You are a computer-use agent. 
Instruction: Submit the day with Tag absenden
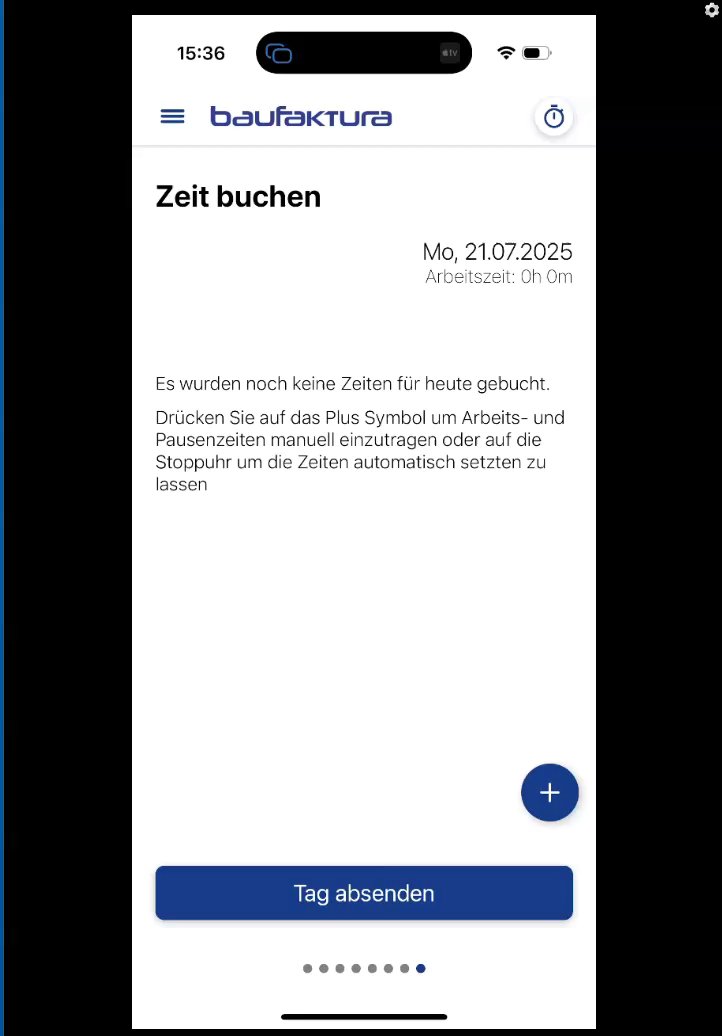[364, 893]
